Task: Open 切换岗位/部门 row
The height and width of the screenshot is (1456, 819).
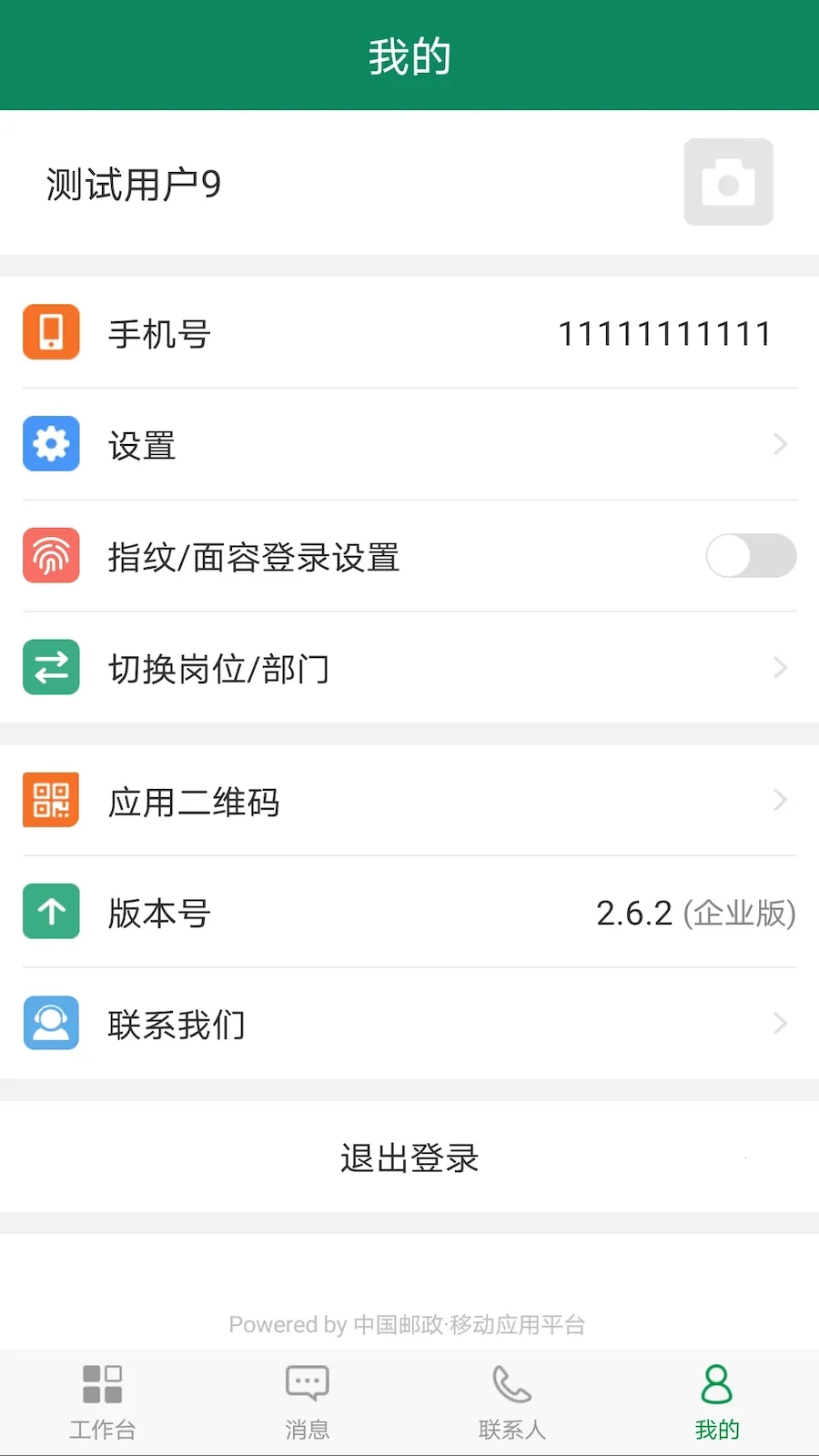Action: point(409,668)
